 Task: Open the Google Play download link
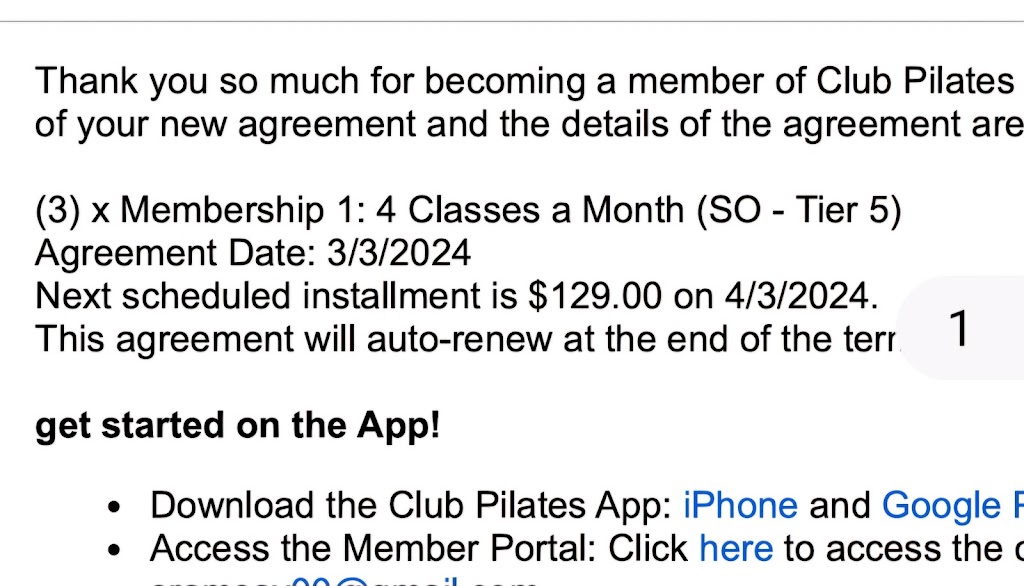pos(948,506)
